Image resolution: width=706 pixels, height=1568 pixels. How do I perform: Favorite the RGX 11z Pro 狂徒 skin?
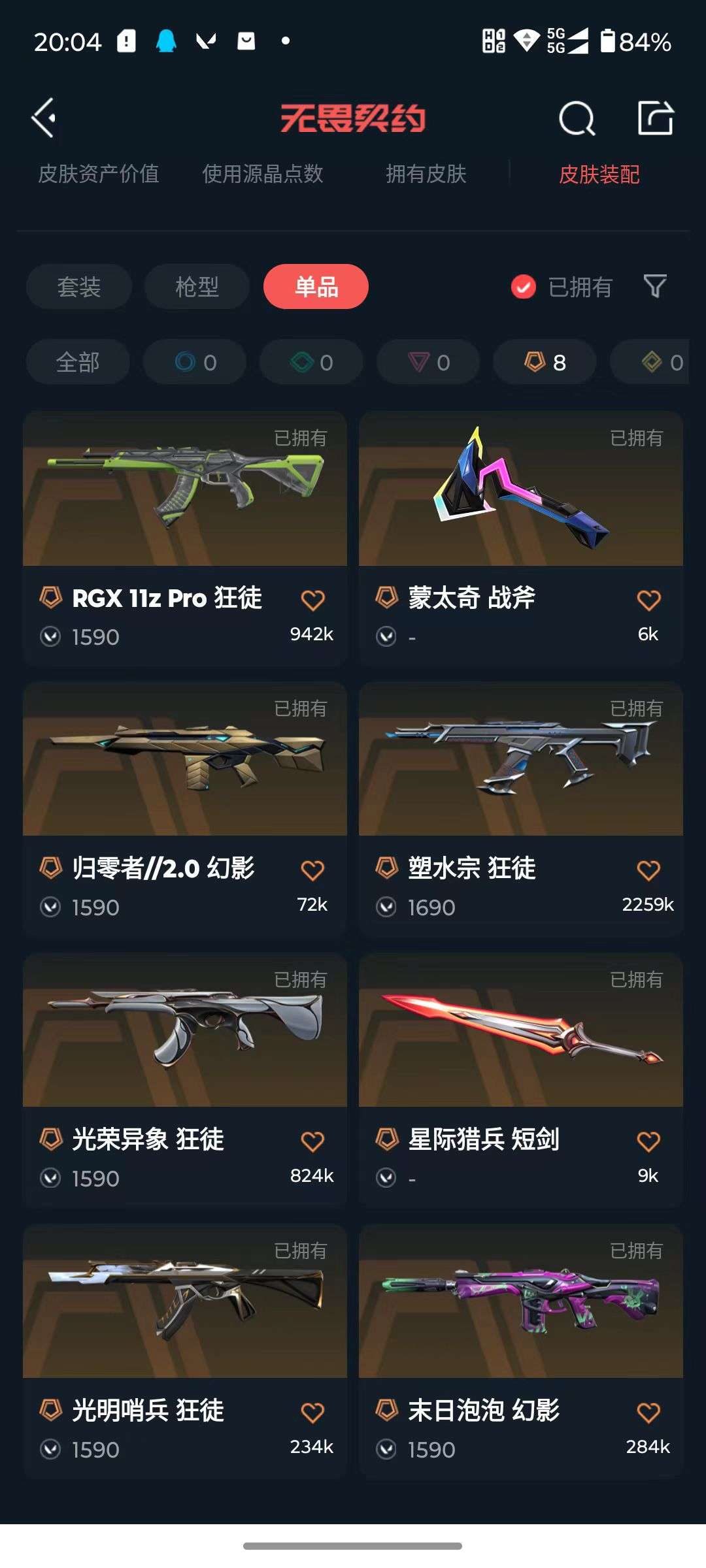tap(312, 600)
